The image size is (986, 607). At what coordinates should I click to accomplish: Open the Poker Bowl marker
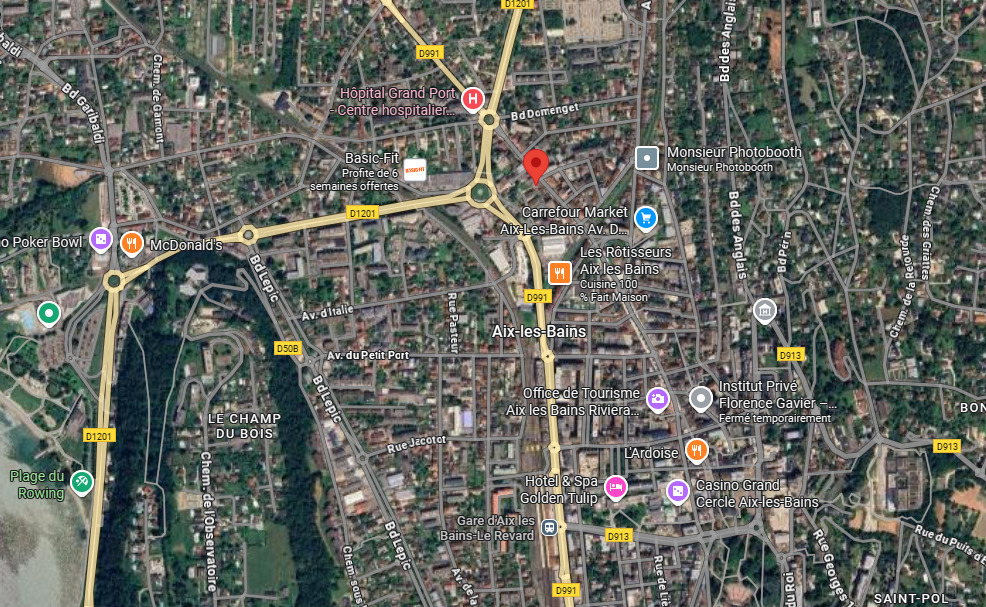pos(100,240)
